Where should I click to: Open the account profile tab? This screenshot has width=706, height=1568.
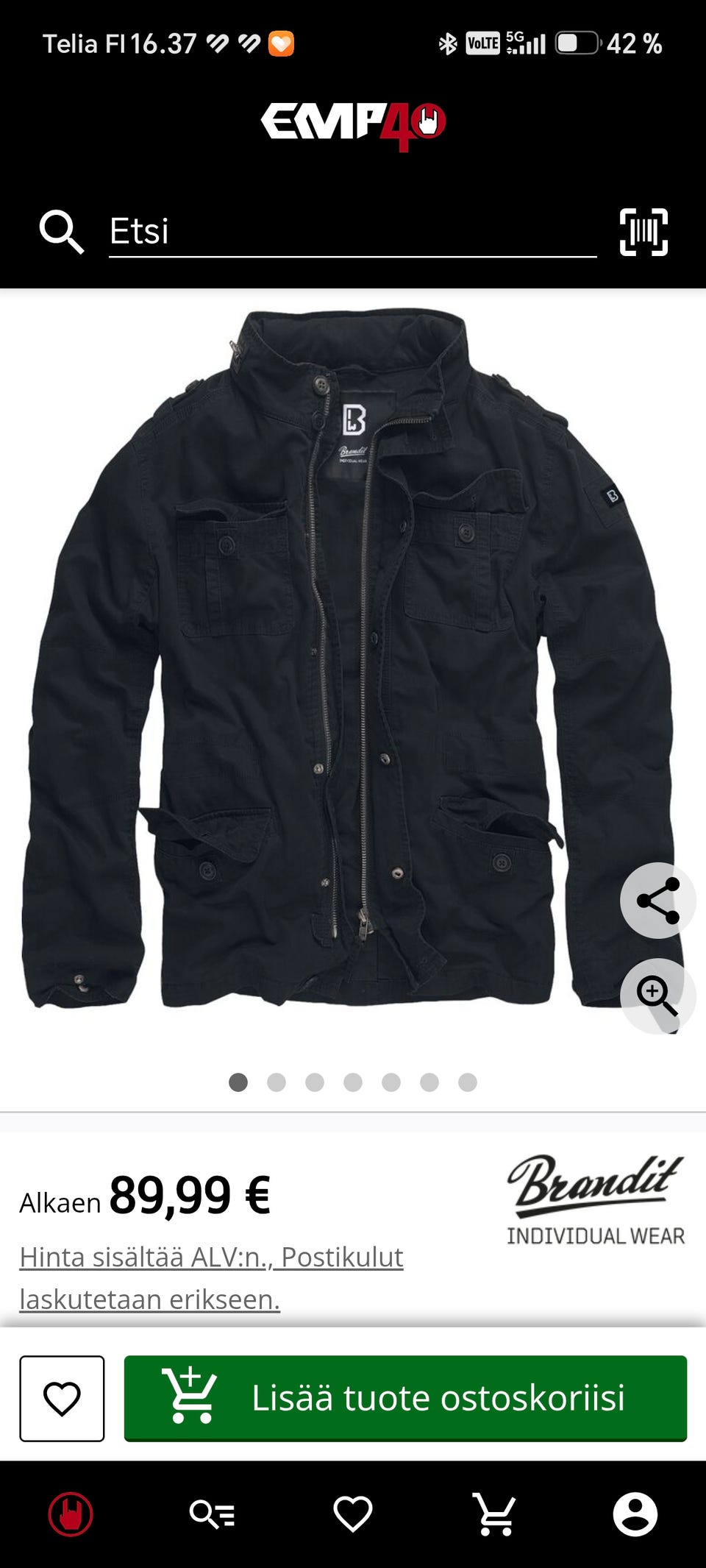tap(635, 1514)
